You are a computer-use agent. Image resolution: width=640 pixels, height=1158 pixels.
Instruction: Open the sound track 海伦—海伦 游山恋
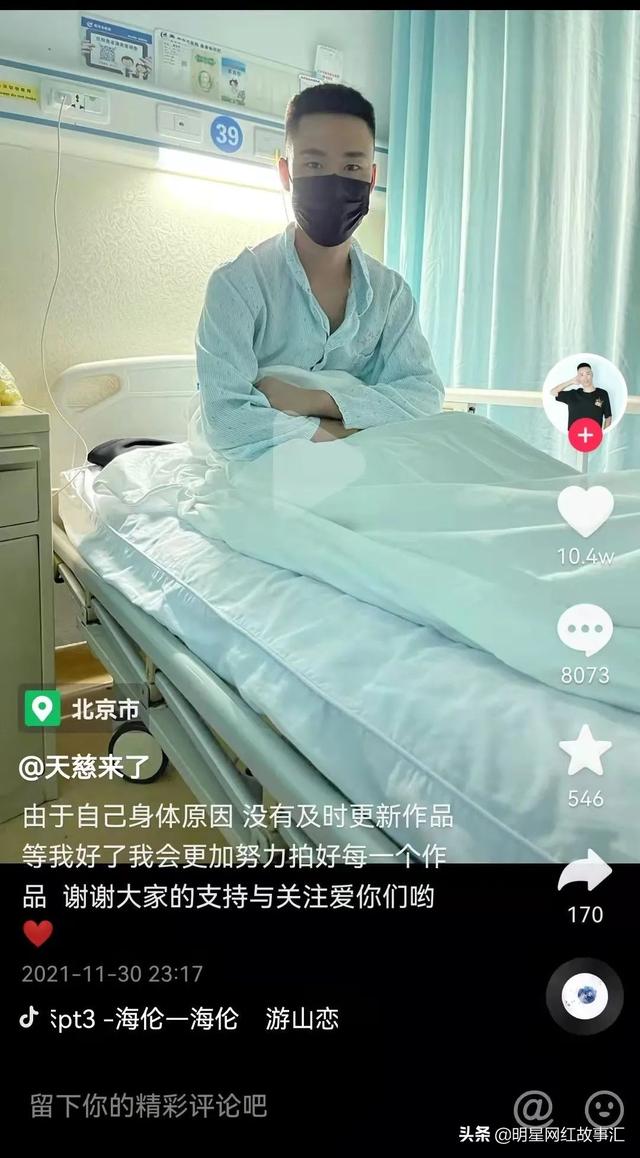(x=179, y=1018)
